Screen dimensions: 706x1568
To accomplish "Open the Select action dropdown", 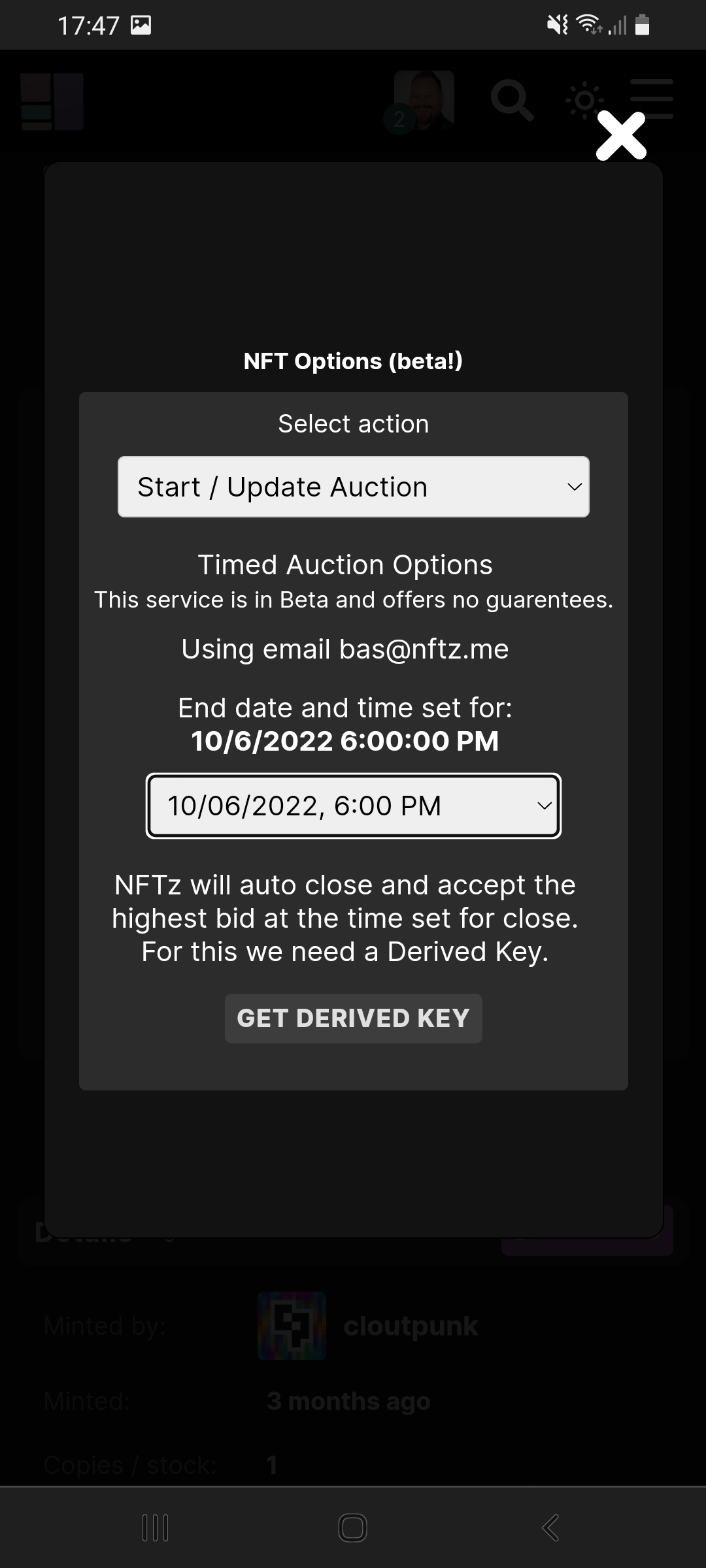I will pyautogui.click(x=353, y=487).
